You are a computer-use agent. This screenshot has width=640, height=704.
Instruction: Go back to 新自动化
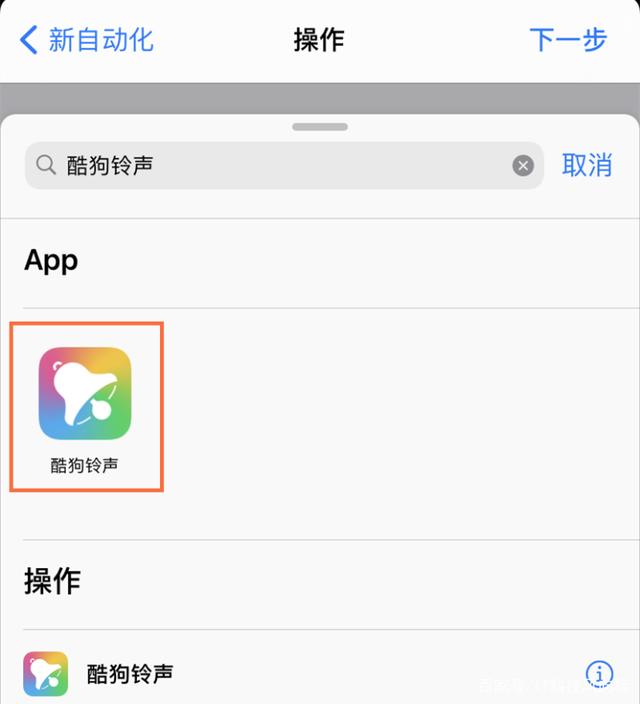[87, 40]
